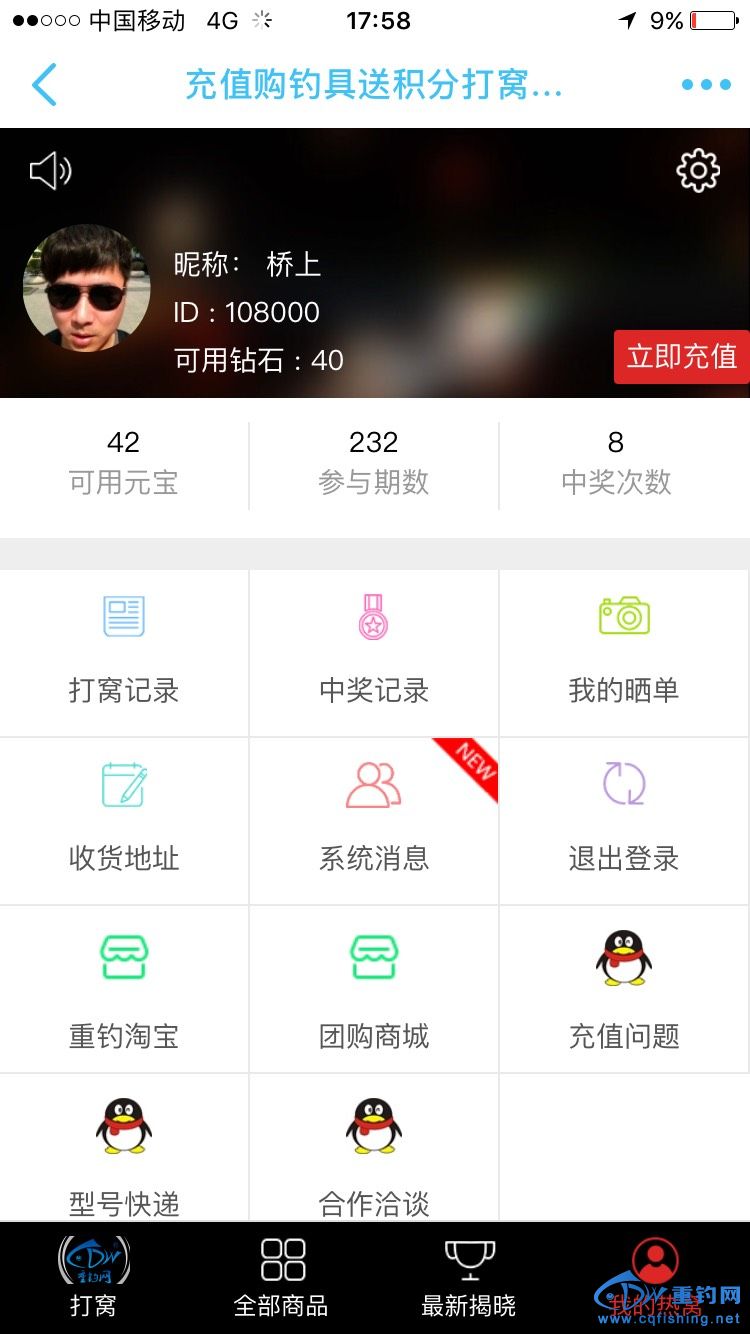Open 团购商城 group-buy mall
The width and height of the screenshot is (750, 1334).
[374, 988]
